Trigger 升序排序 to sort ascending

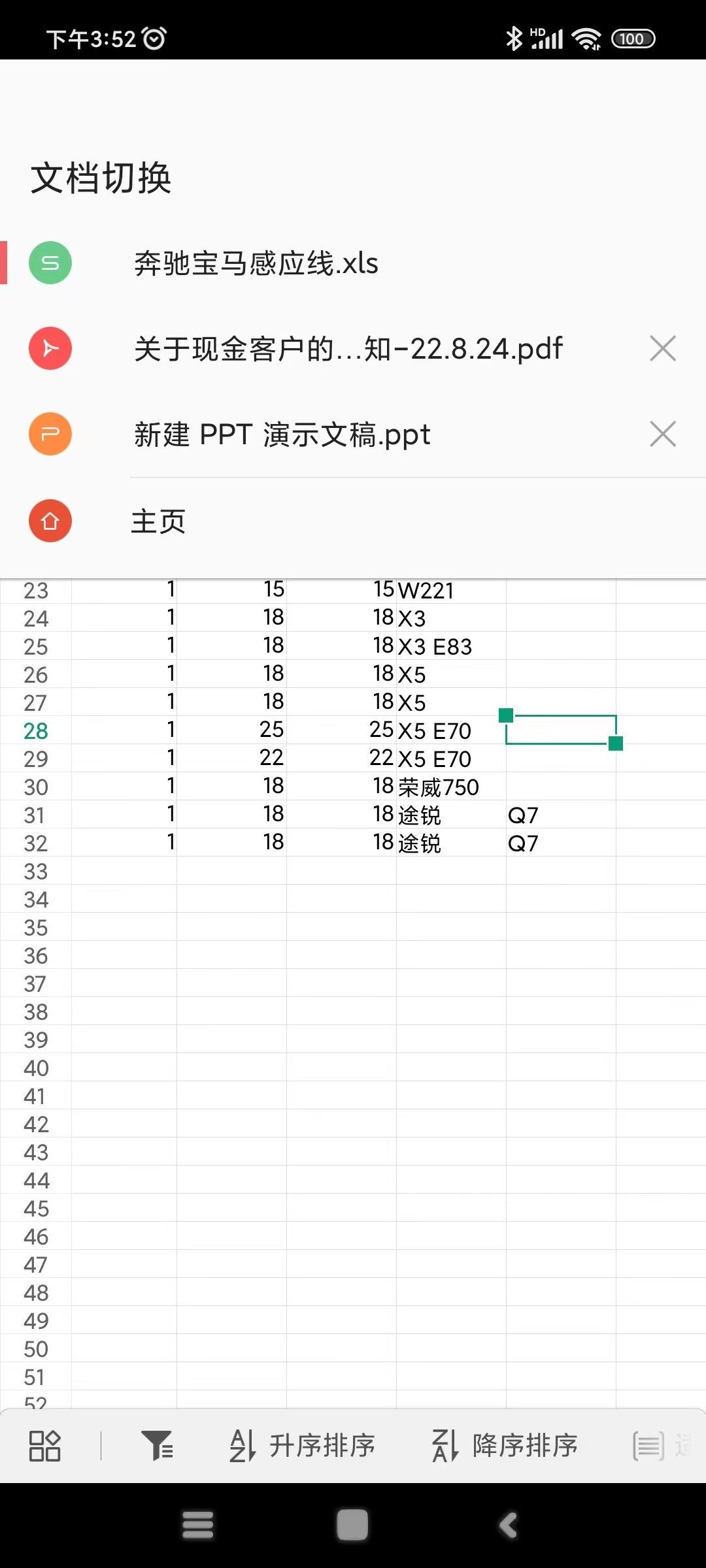[x=324, y=1445]
